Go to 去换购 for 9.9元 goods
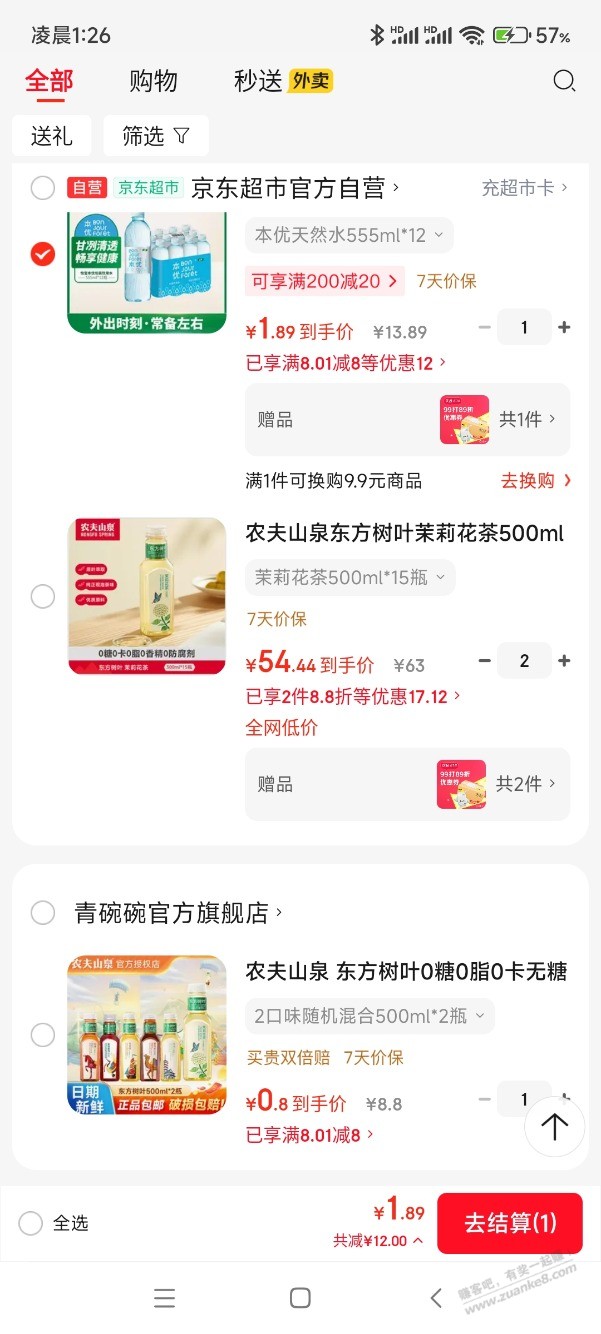Image resolution: width=601 pixels, height=1334 pixels. (536, 481)
